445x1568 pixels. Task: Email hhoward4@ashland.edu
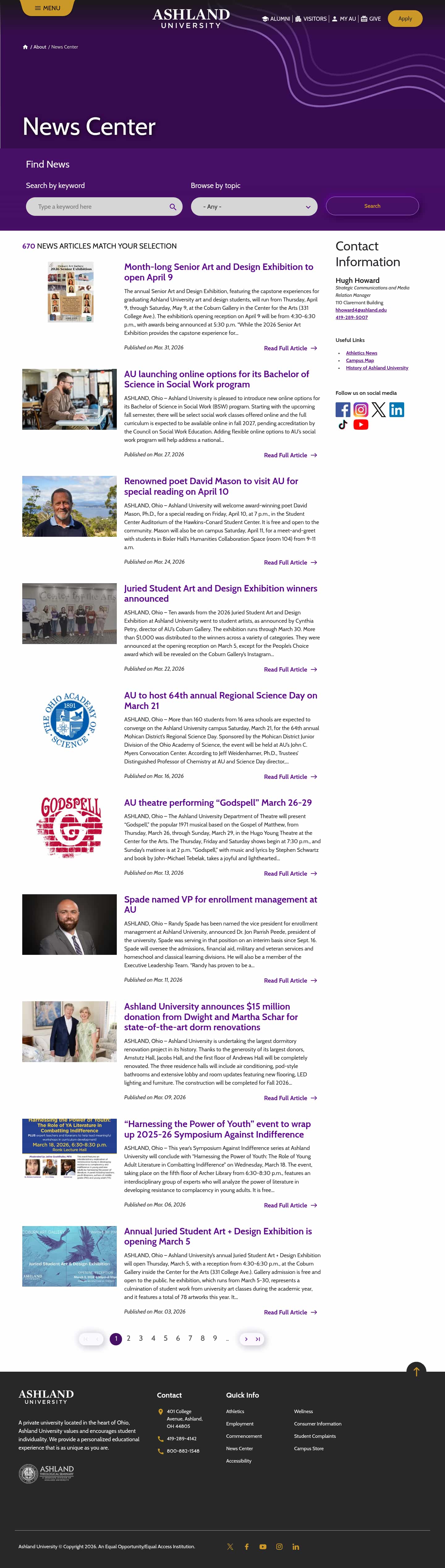point(361,310)
